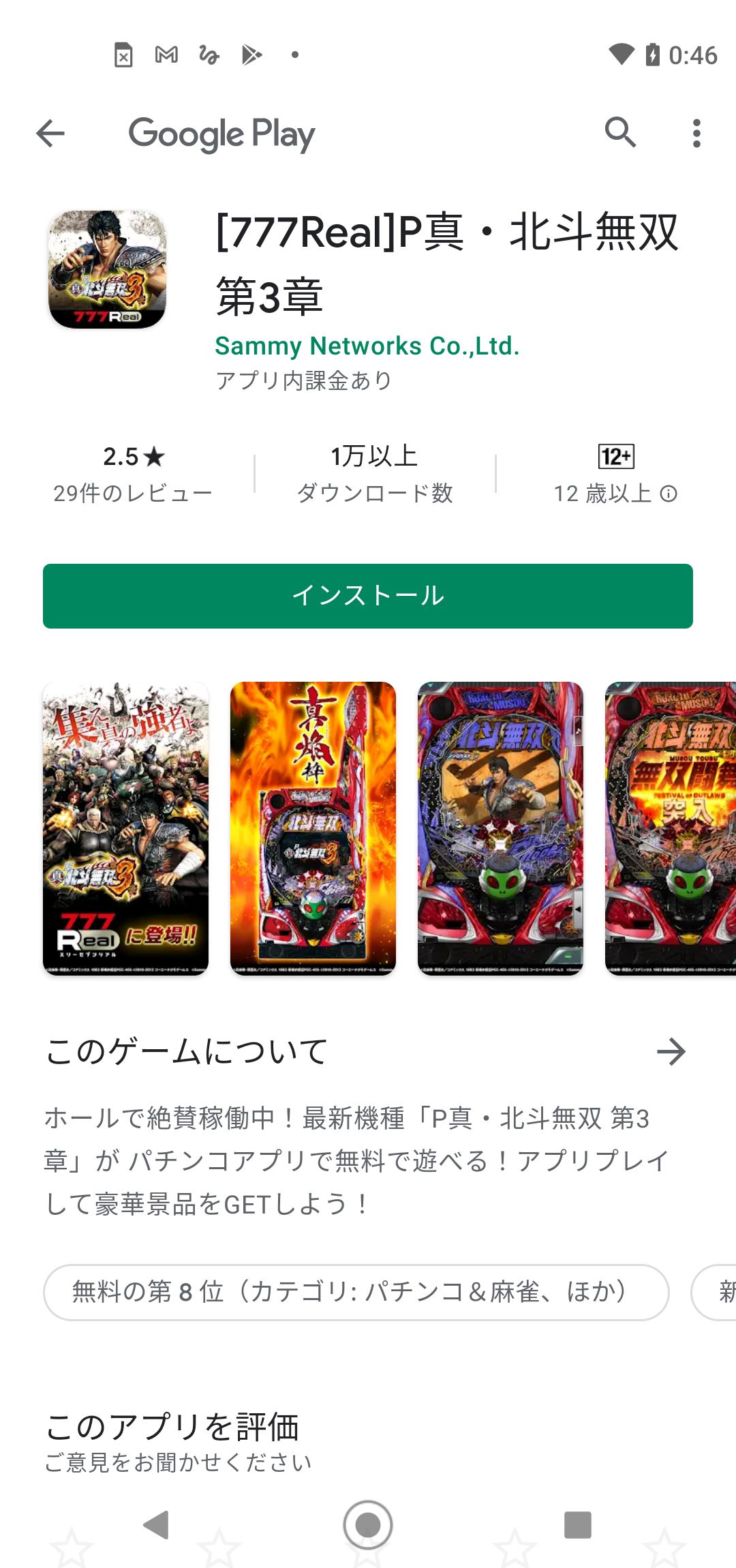This screenshot has height=1568, width=736.
Task: Tap the arrow next to このゲームについて
Action: click(x=672, y=1053)
